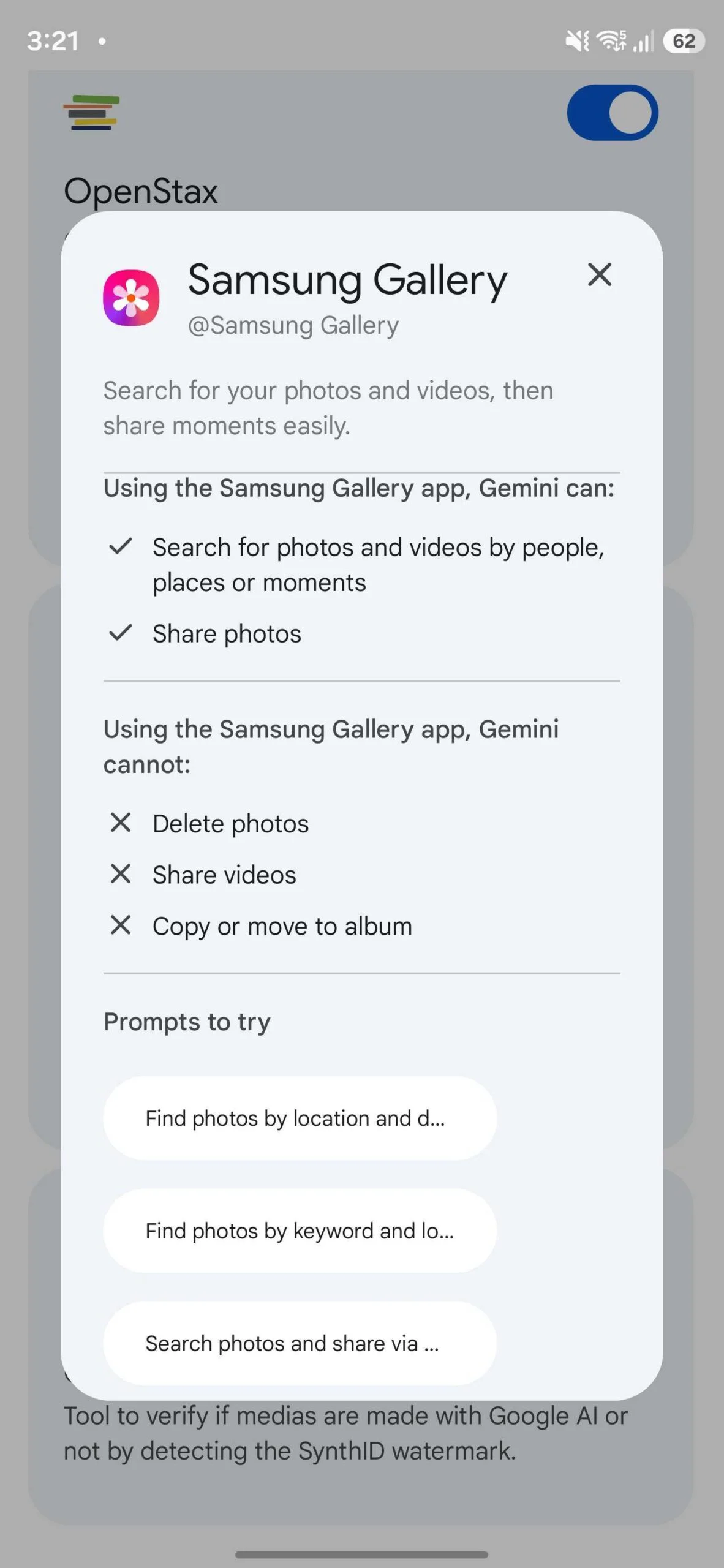Tap the checkmark beside Share photos

click(x=122, y=633)
